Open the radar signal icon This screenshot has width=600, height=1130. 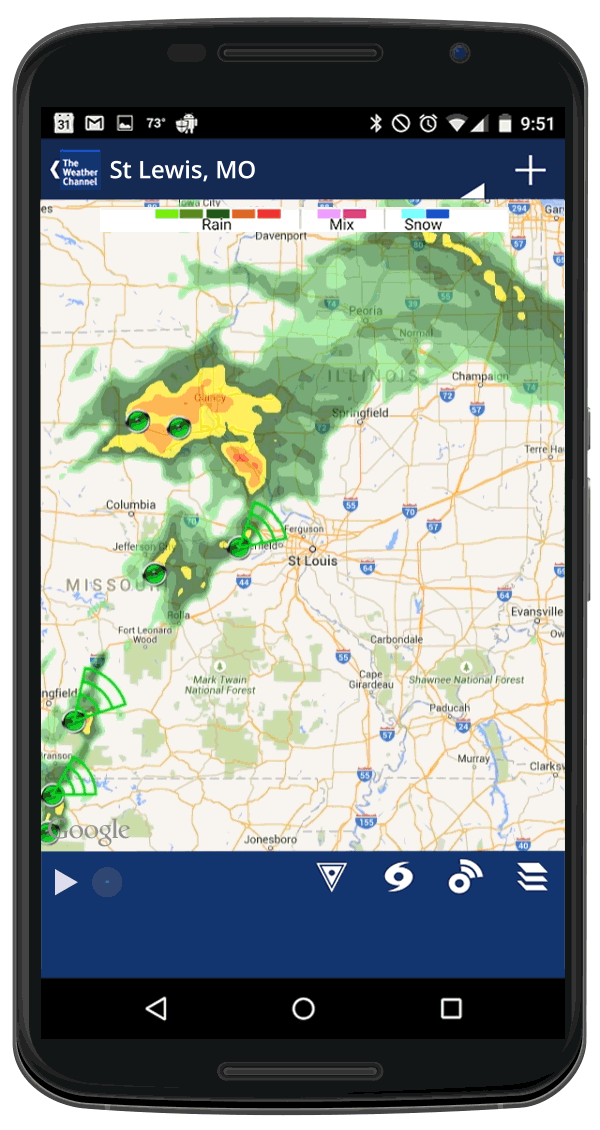tap(465, 878)
